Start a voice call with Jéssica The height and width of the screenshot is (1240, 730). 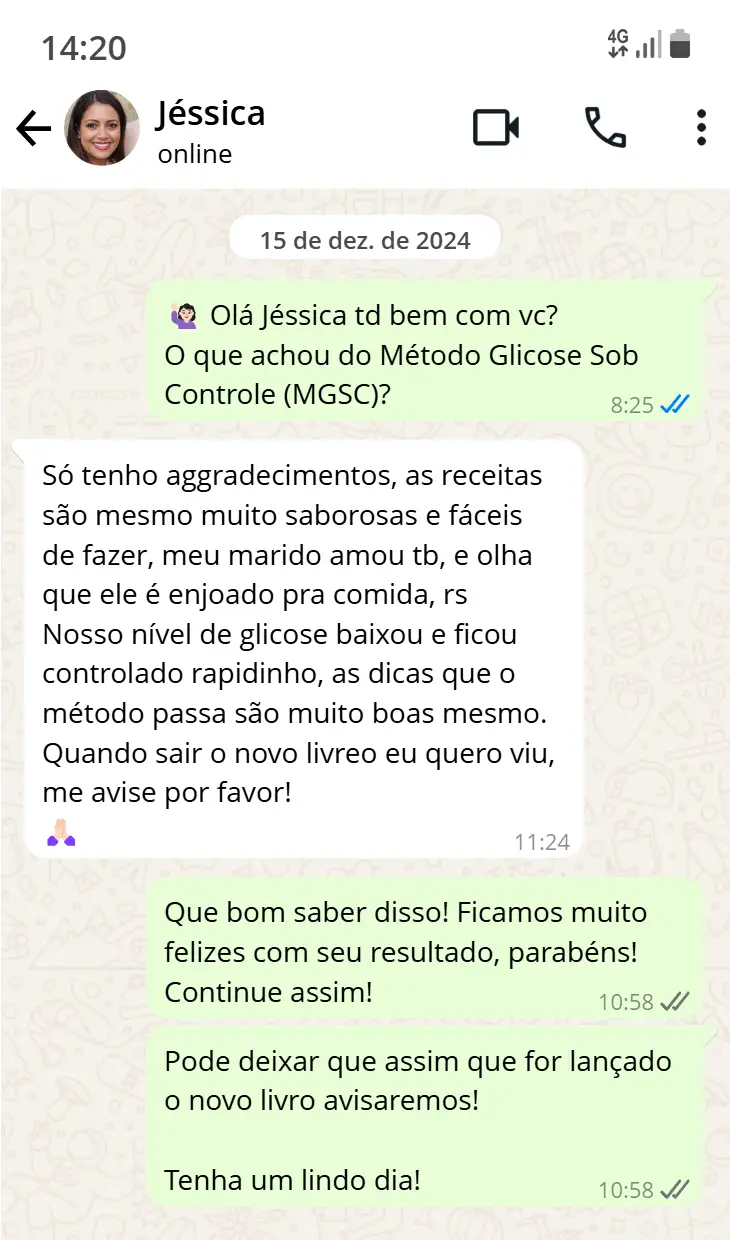605,128
